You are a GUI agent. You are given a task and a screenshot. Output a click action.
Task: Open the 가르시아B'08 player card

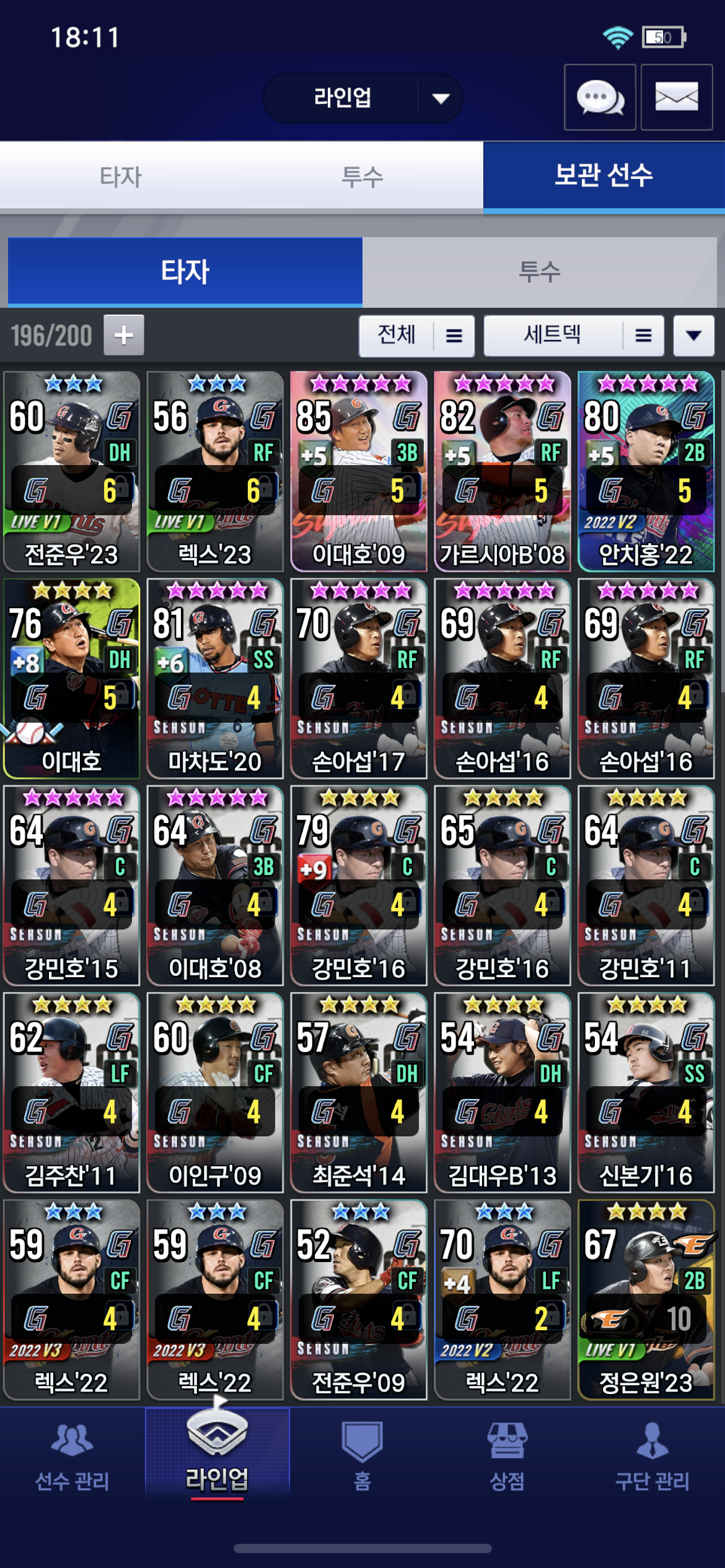pyautogui.click(x=502, y=471)
